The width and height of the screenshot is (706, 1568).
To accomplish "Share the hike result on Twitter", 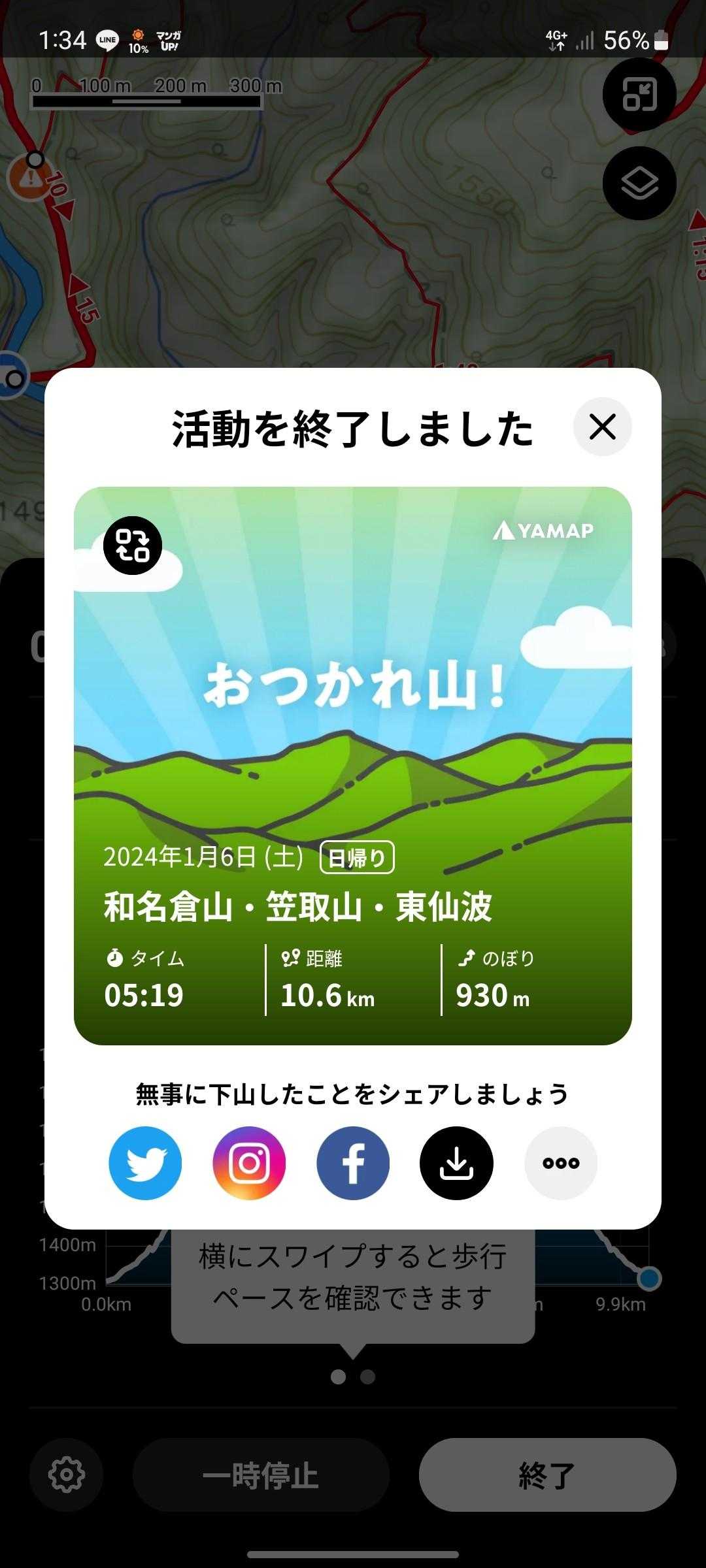I will point(145,1163).
